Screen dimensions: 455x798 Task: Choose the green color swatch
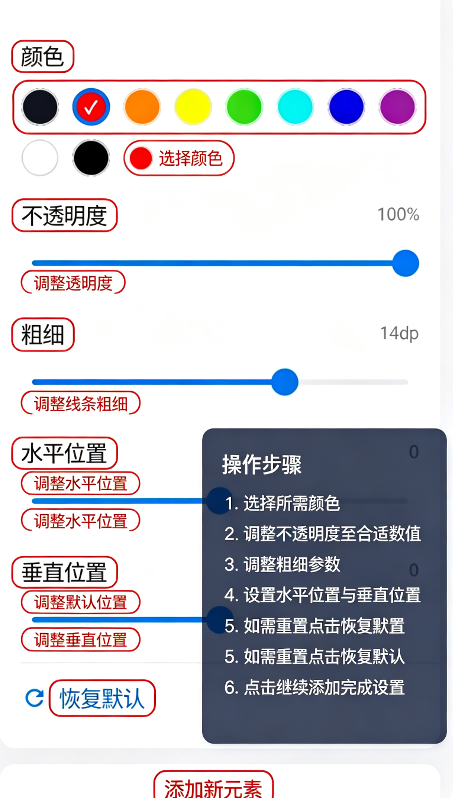[244, 107]
